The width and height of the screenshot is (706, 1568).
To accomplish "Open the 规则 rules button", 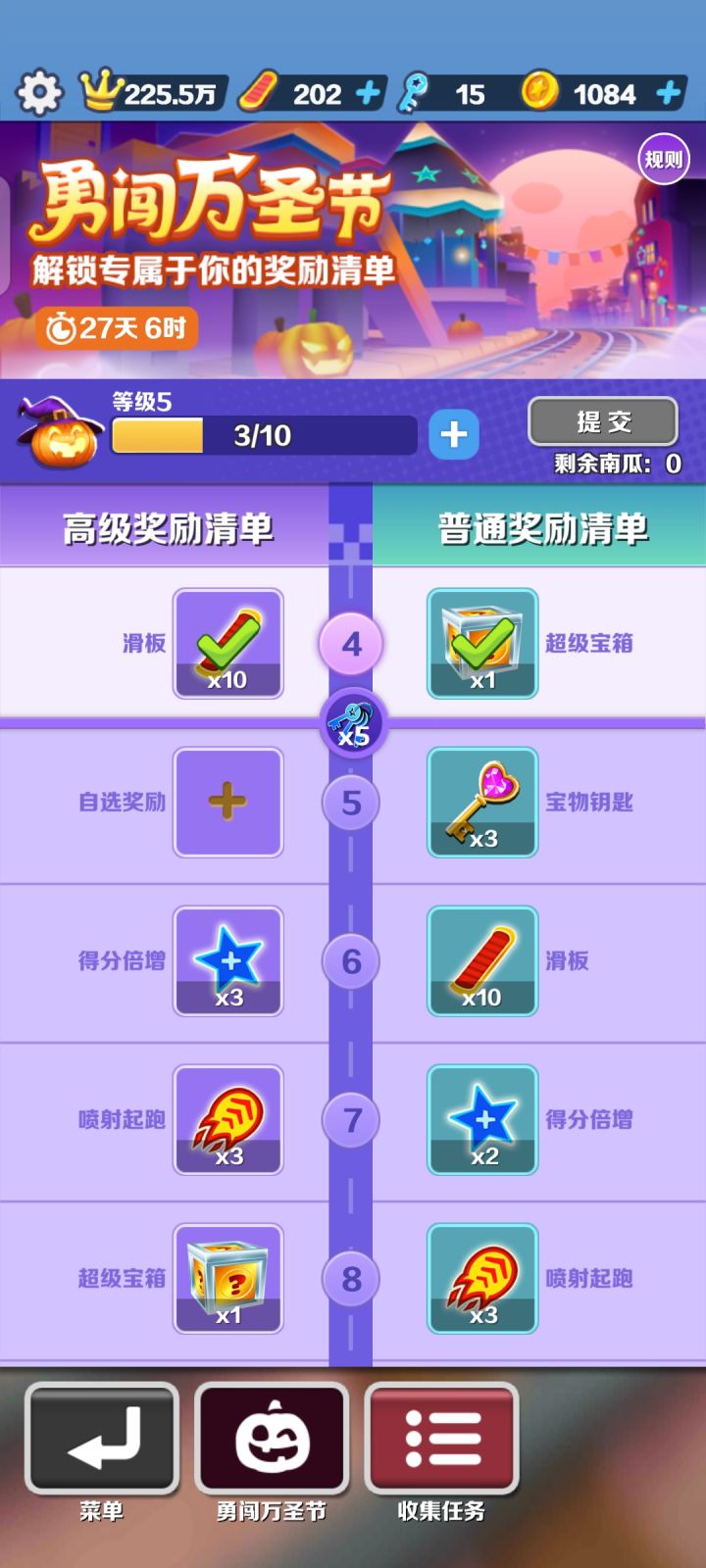I will coord(664,158).
